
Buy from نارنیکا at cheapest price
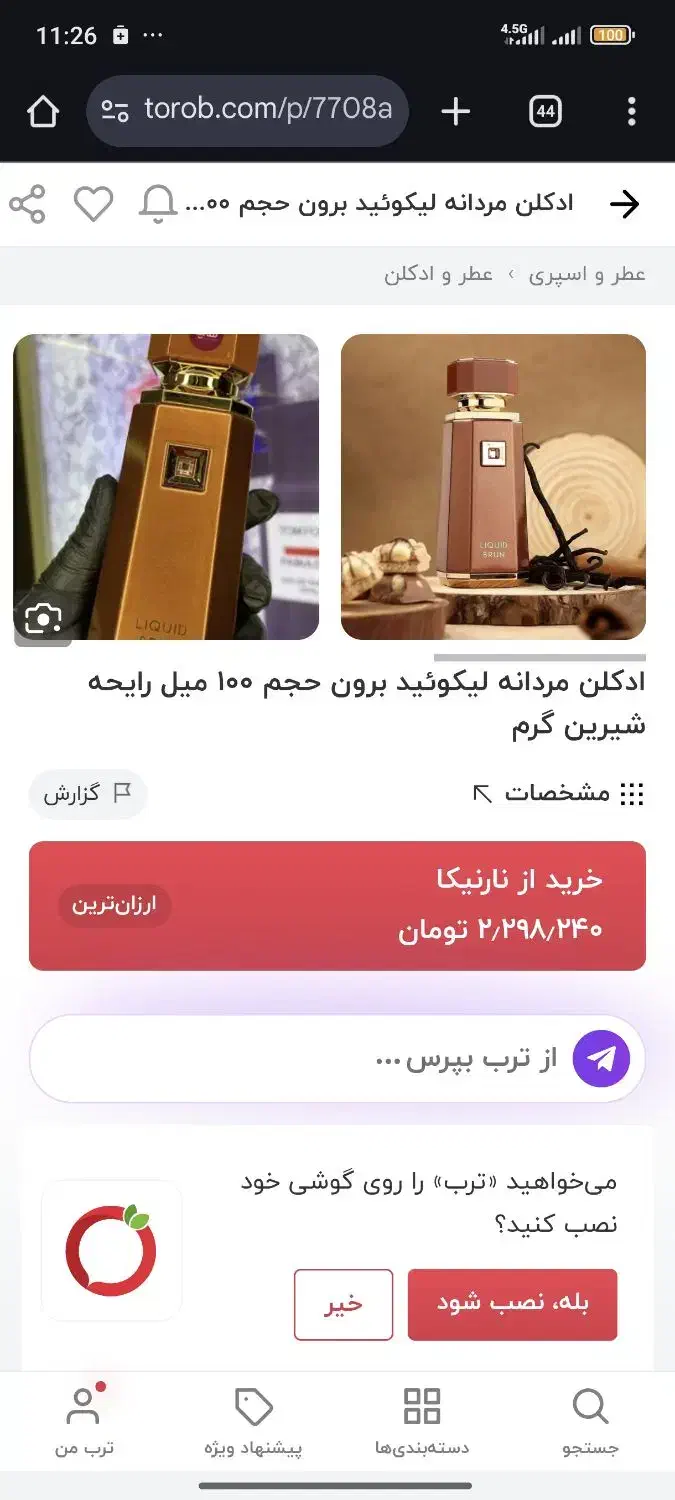pyautogui.click(x=337, y=906)
